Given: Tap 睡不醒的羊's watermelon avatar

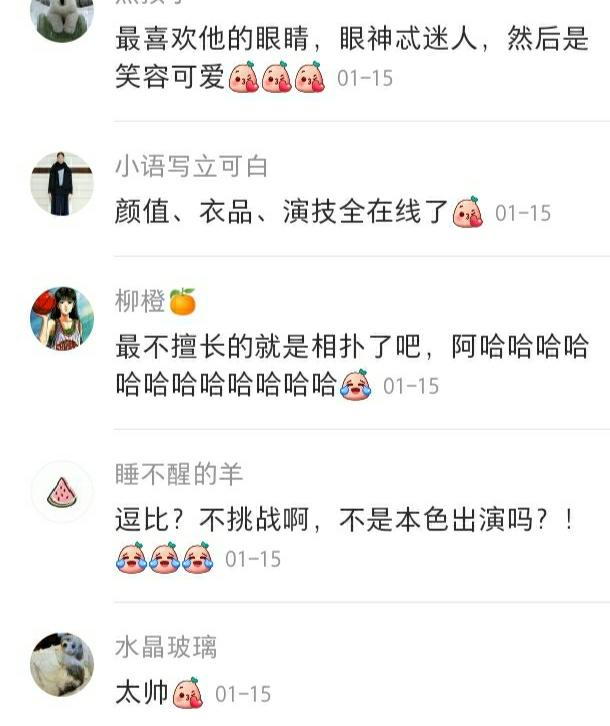Looking at the screenshot, I should click(61, 491).
